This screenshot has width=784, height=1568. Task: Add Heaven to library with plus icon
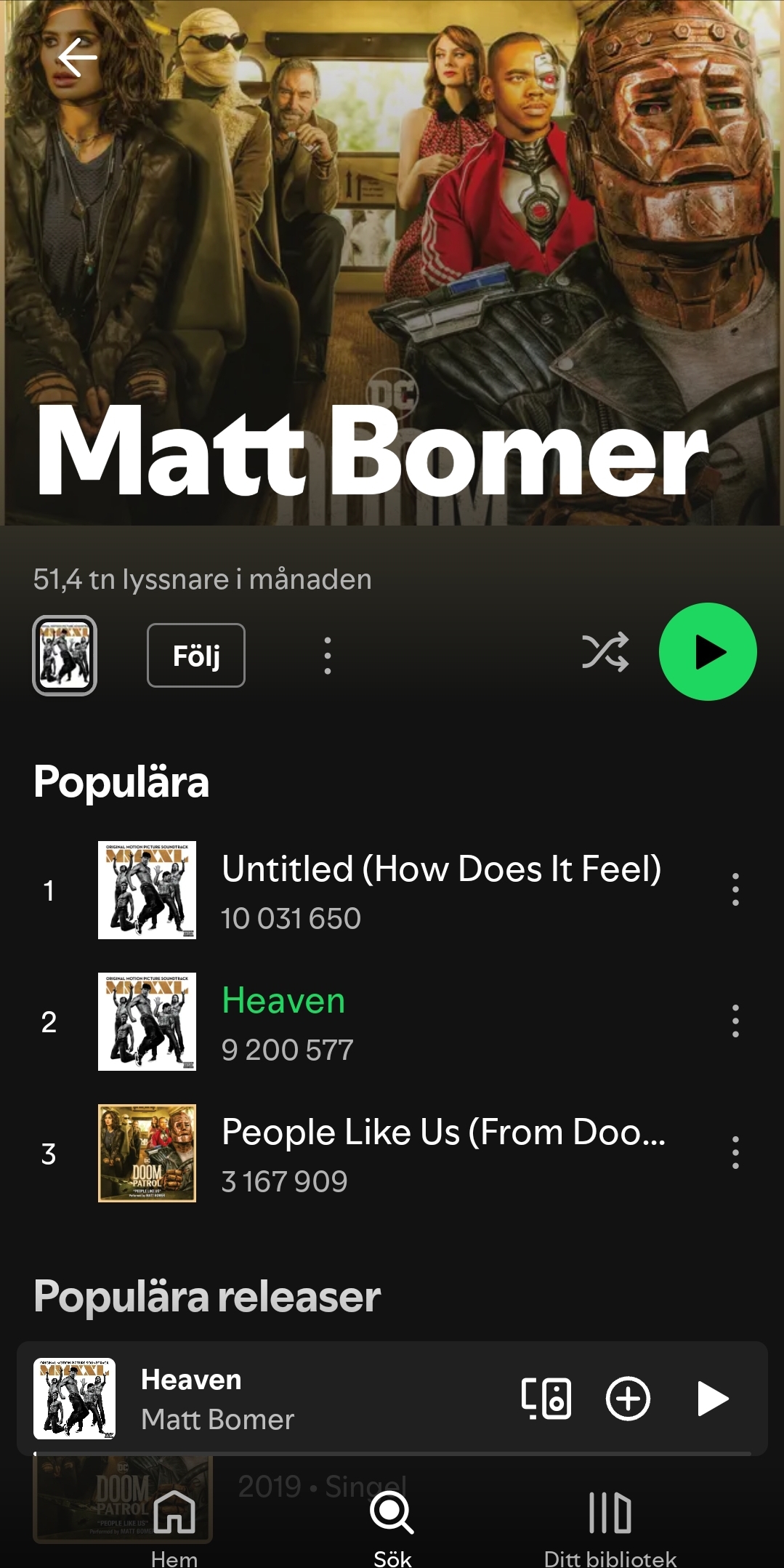(628, 1398)
